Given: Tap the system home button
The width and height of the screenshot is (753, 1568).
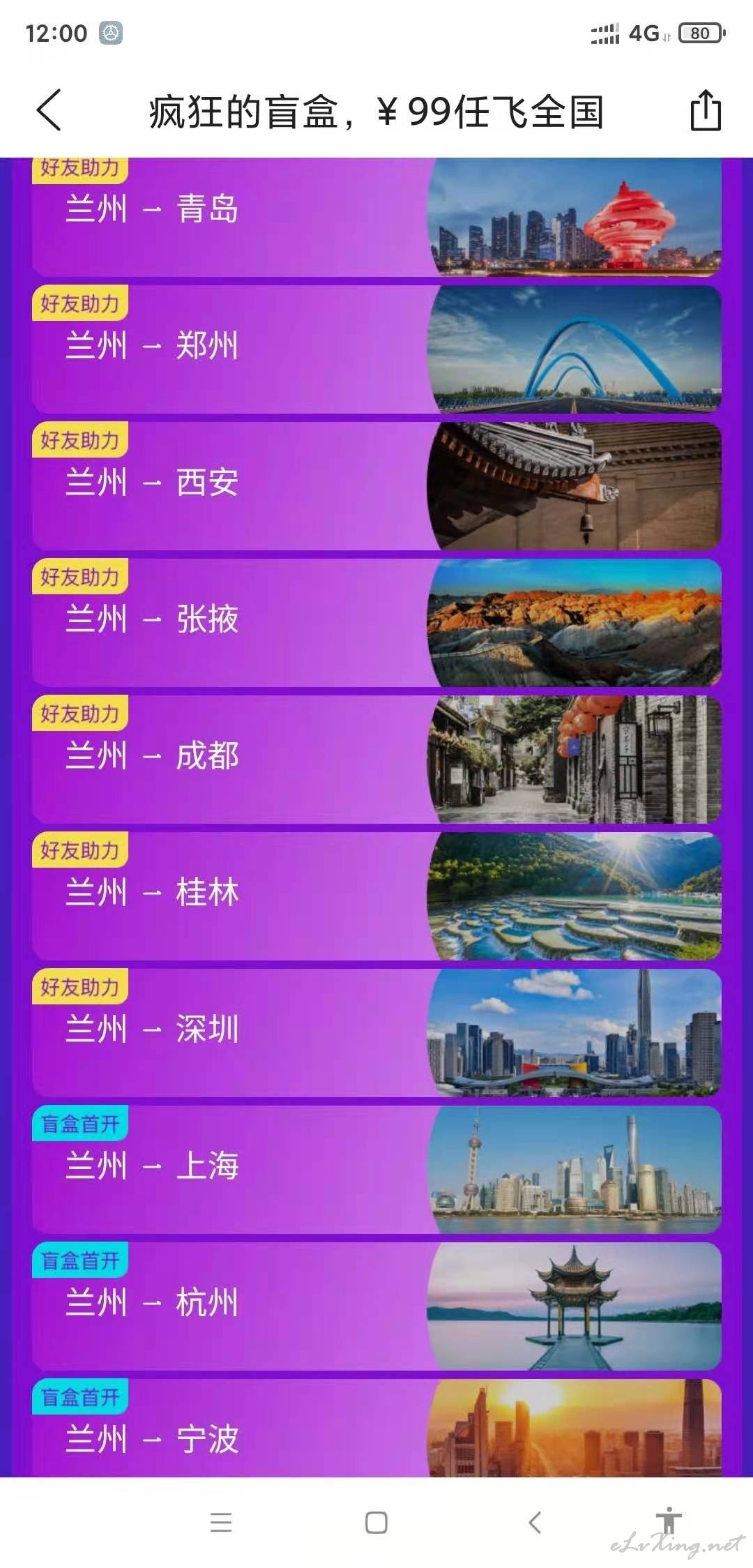Looking at the screenshot, I should pyautogui.click(x=376, y=1523).
